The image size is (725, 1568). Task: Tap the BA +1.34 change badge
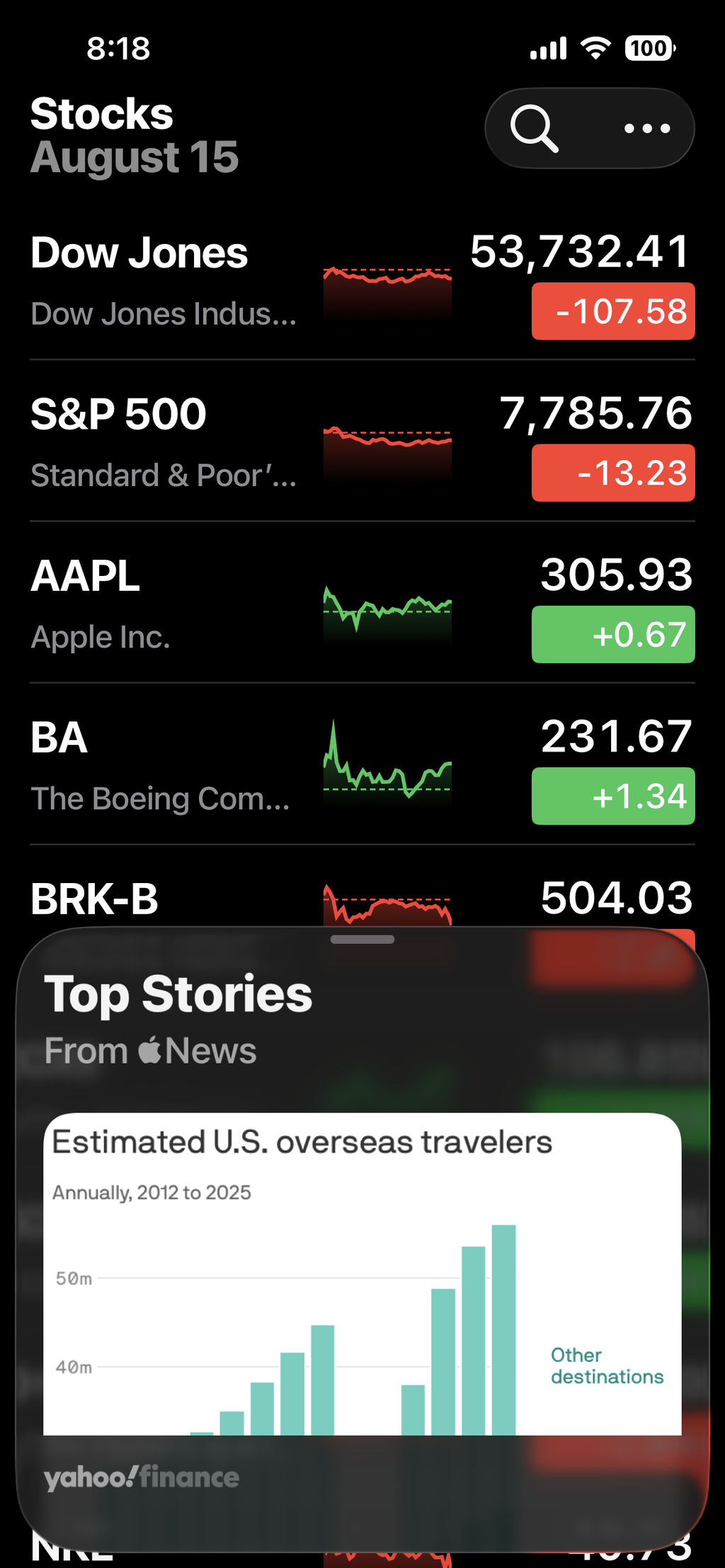pos(613,796)
